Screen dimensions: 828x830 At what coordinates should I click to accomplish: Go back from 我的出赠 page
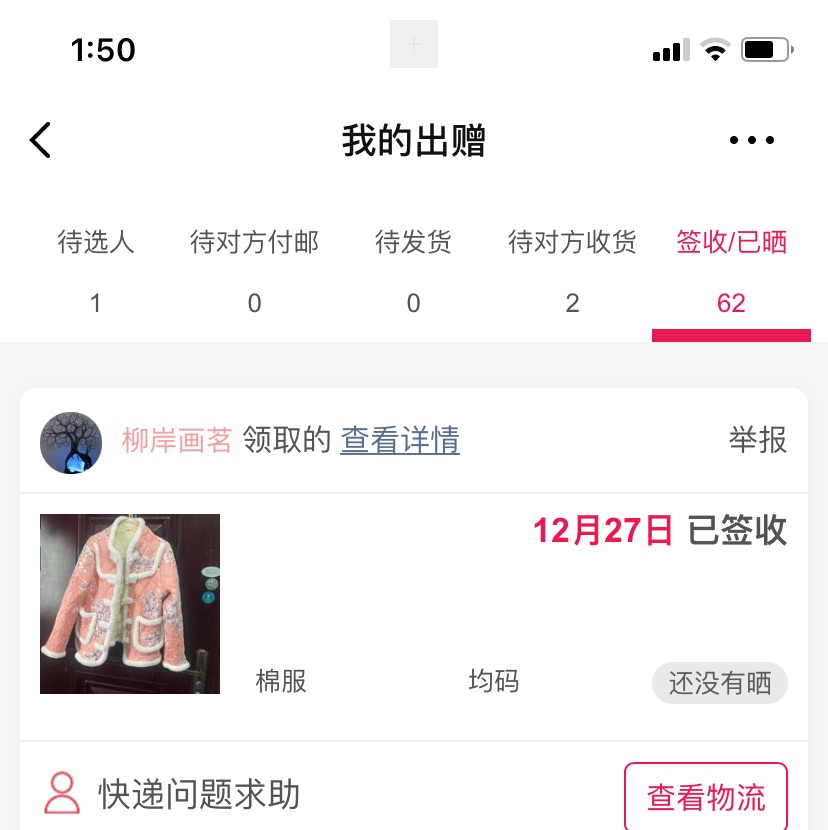41,141
